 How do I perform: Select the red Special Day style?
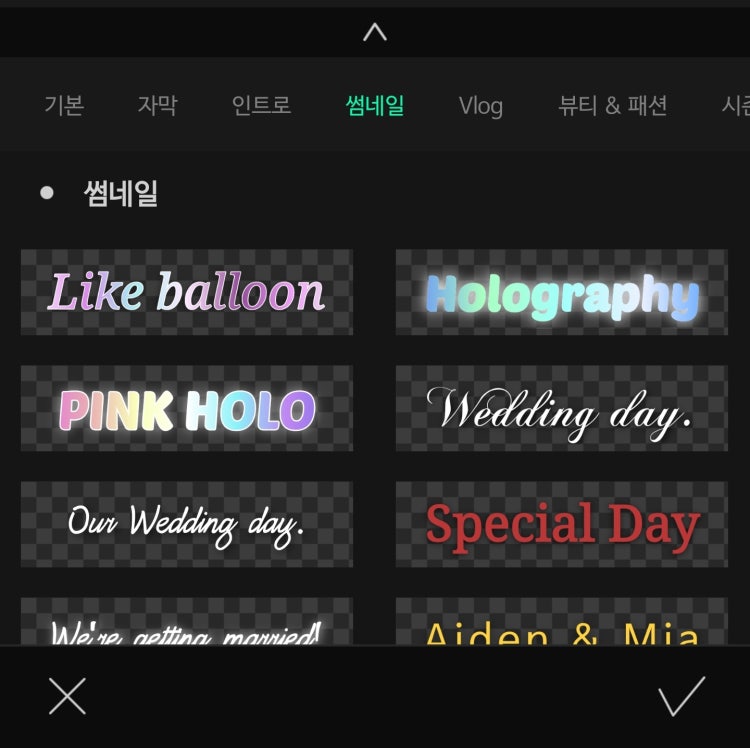(562, 524)
